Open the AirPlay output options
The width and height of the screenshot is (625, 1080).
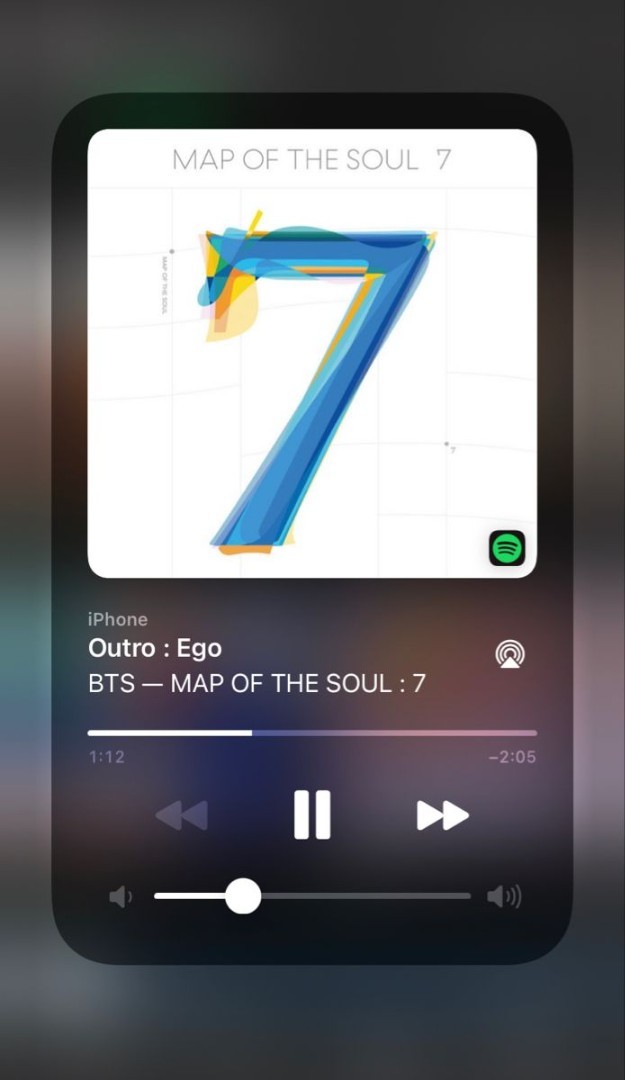click(x=510, y=654)
